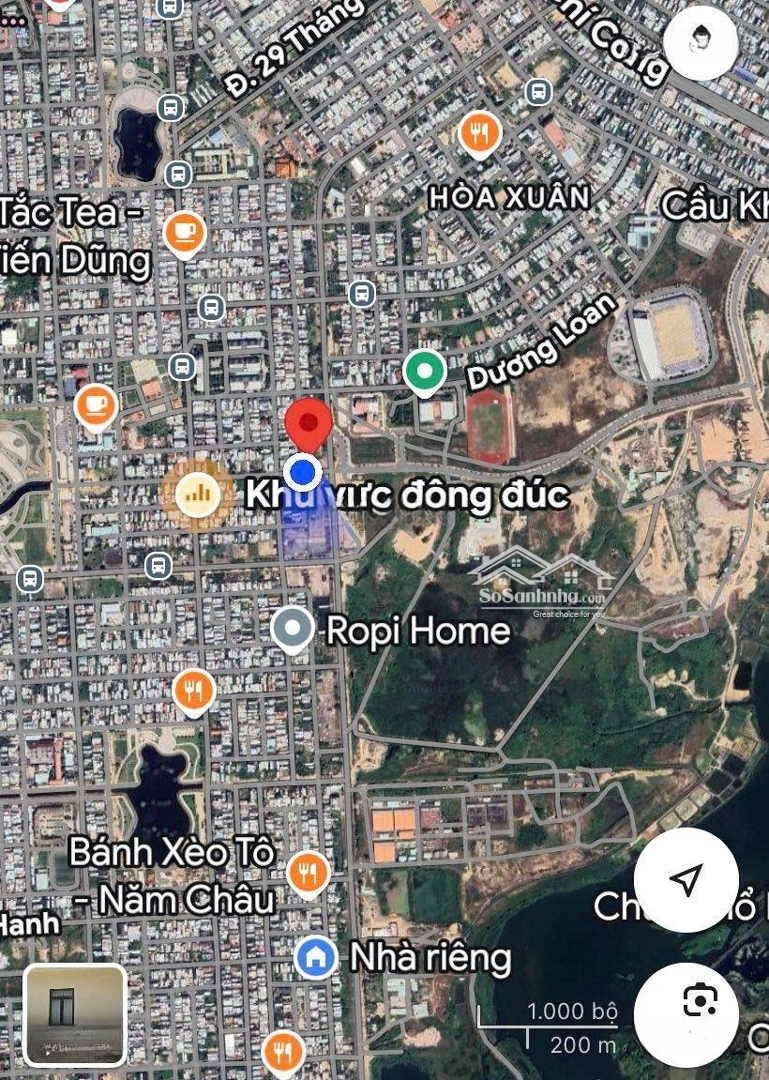Open the Ropi Home place marker

[293, 629]
